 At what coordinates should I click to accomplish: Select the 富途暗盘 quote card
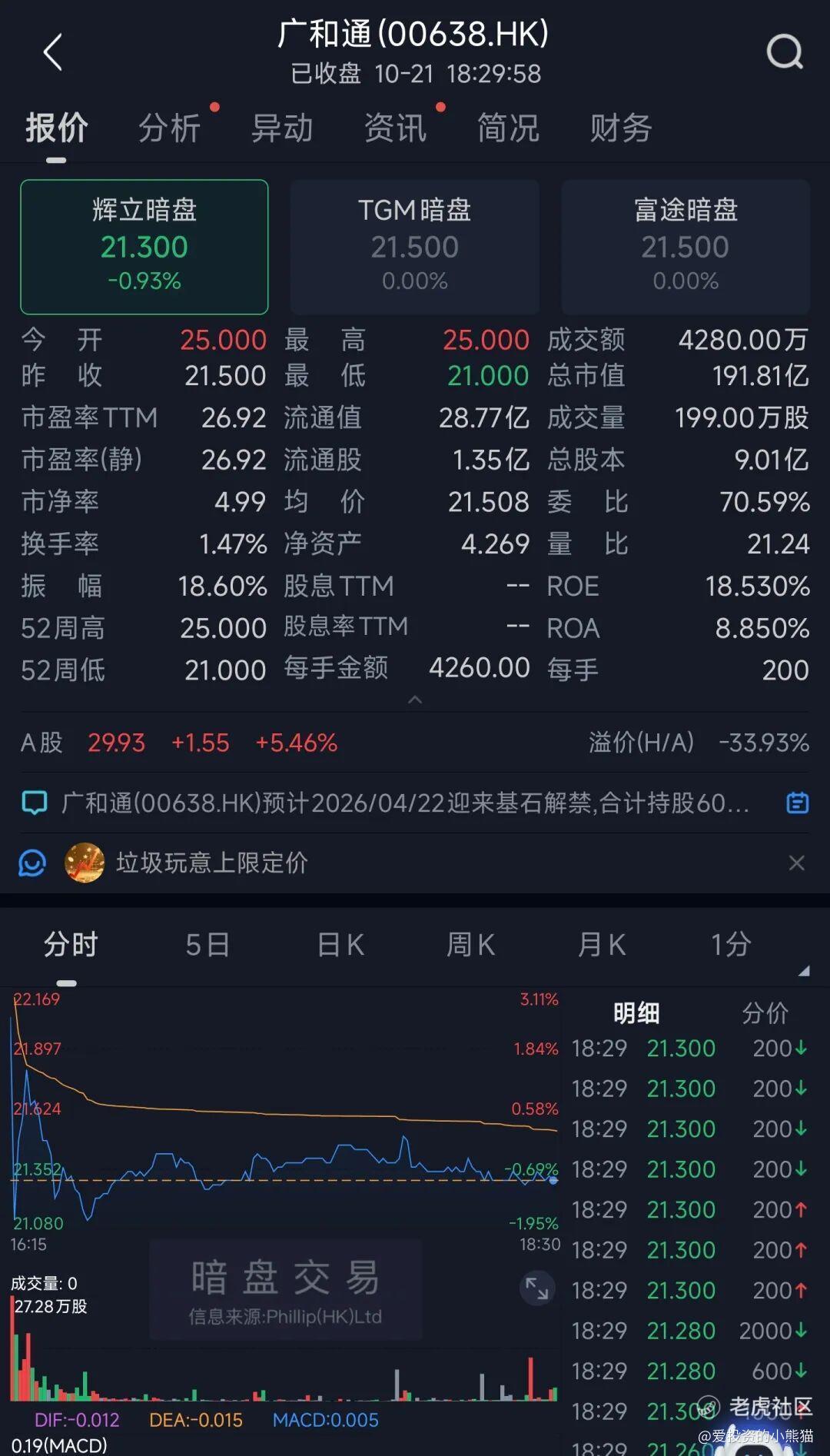(686, 247)
